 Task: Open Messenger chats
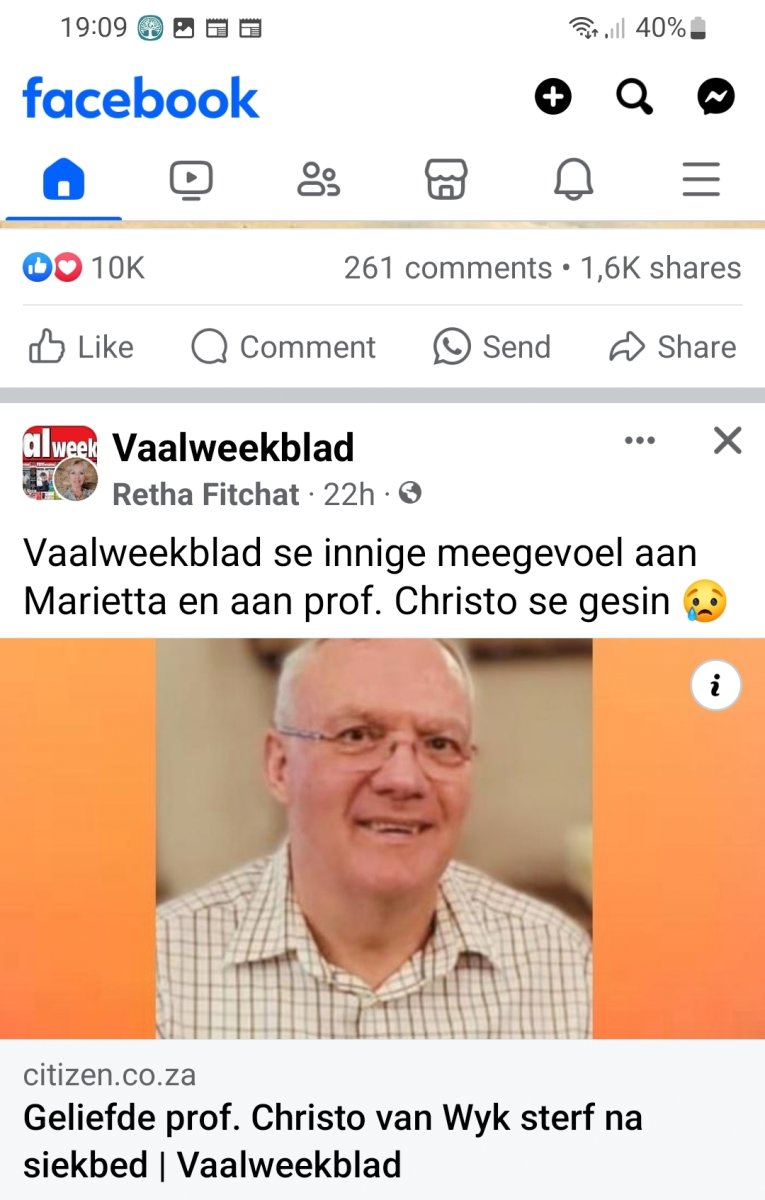point(715,97)
